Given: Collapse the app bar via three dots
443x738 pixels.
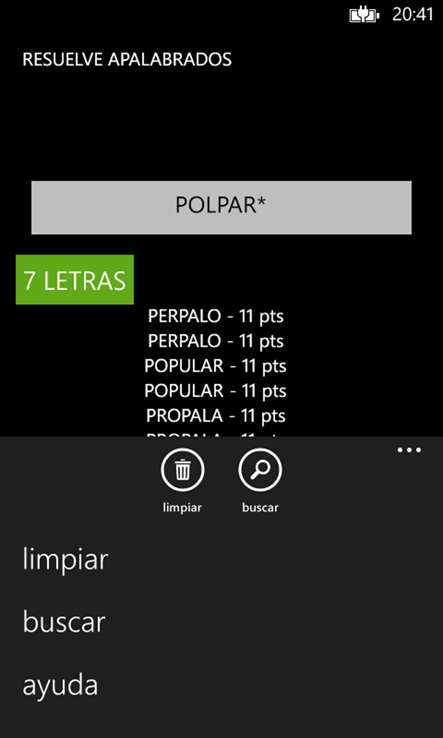Looking at the screenshot, I should coord(409,450).
